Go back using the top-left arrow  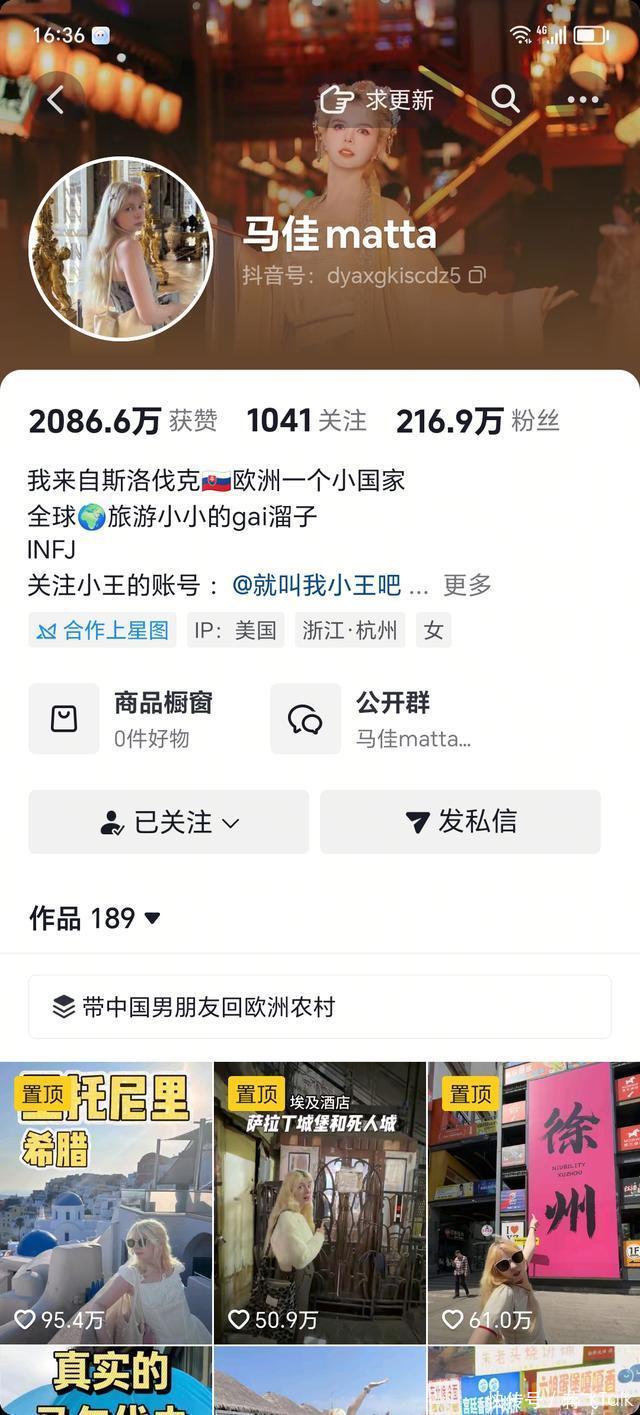click(x=55, y=99)
